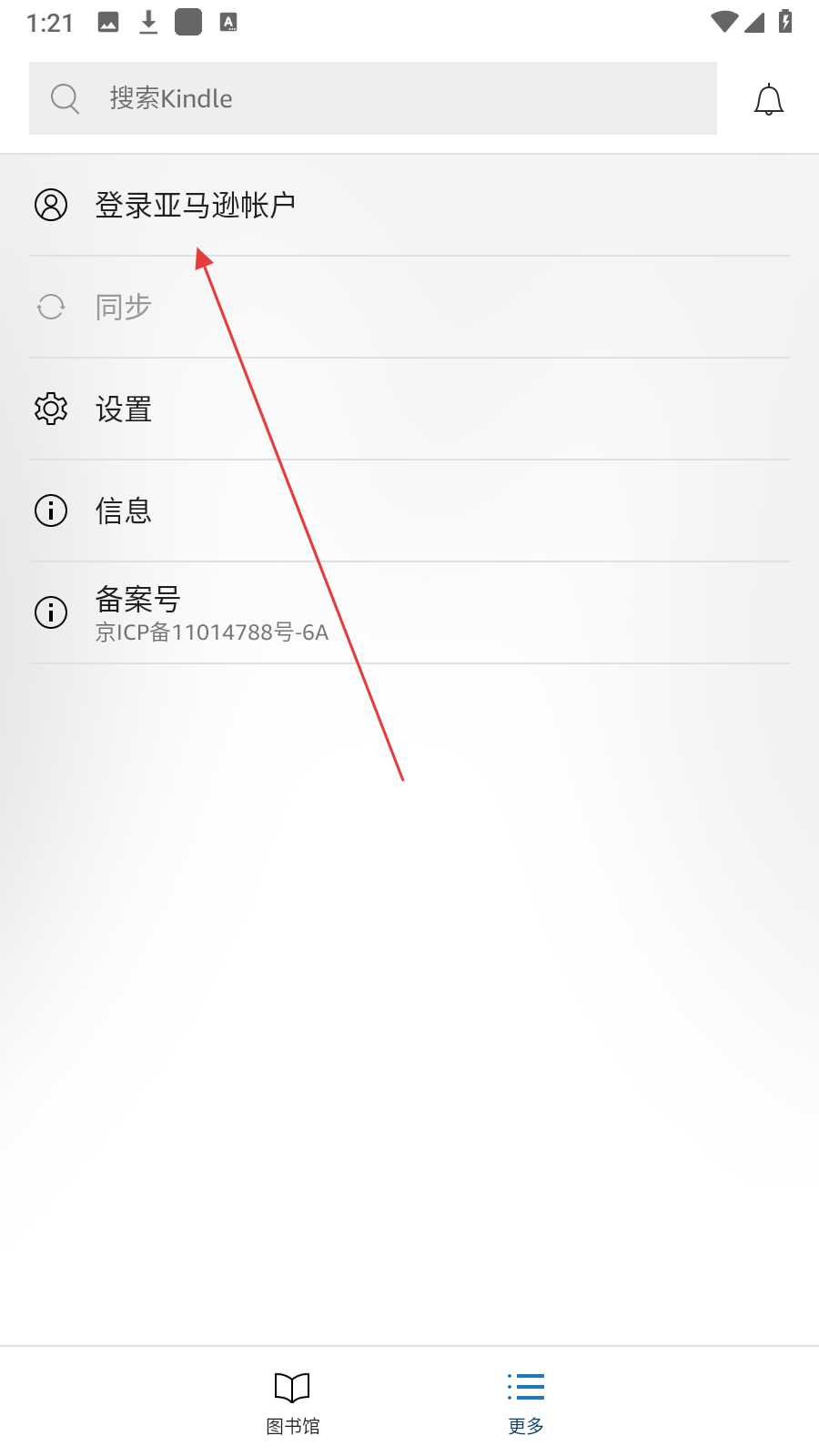This screenshot has width=819, height=1456.
Task: Tap the 搜索Kindle search box
Action: click(x=373, y=98)
